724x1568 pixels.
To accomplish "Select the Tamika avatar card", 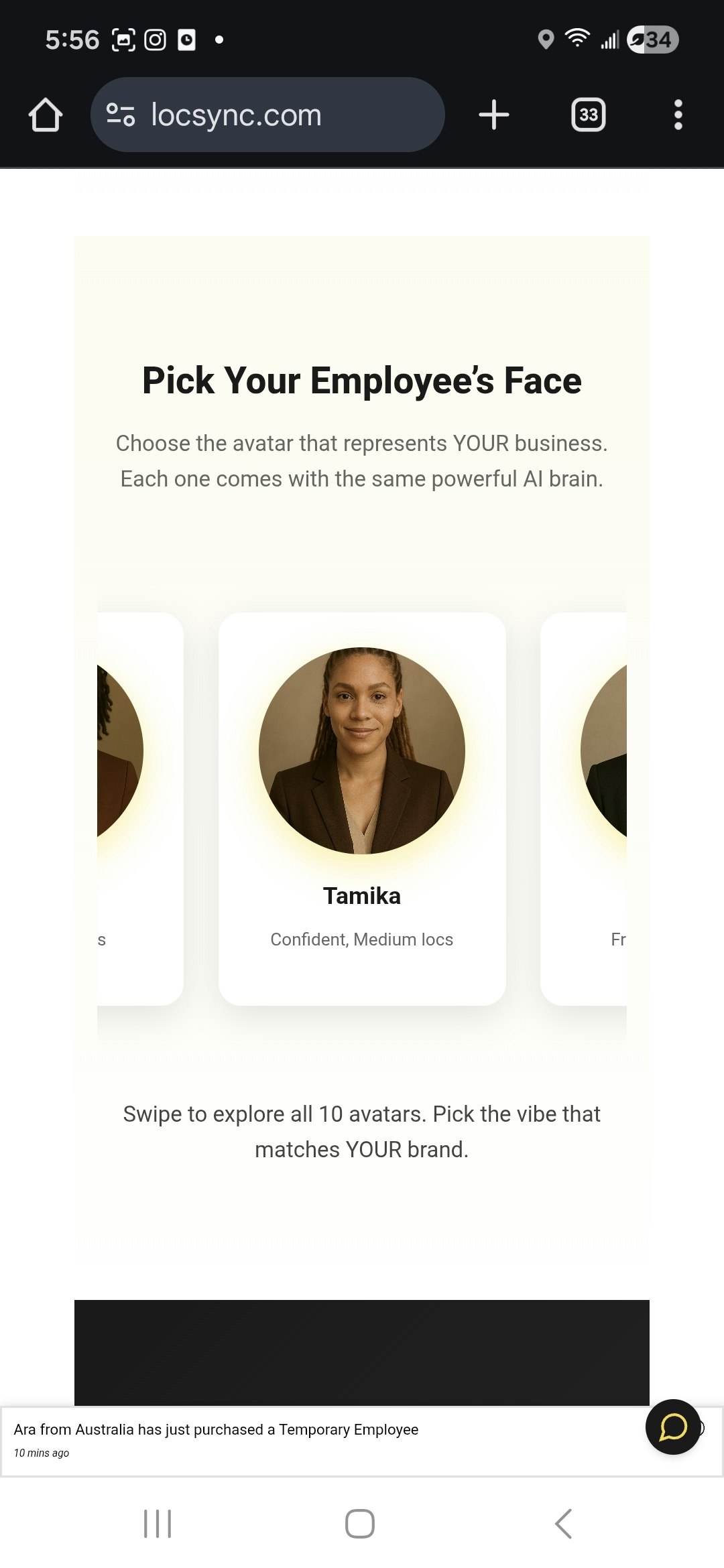I will pos(362,807).
